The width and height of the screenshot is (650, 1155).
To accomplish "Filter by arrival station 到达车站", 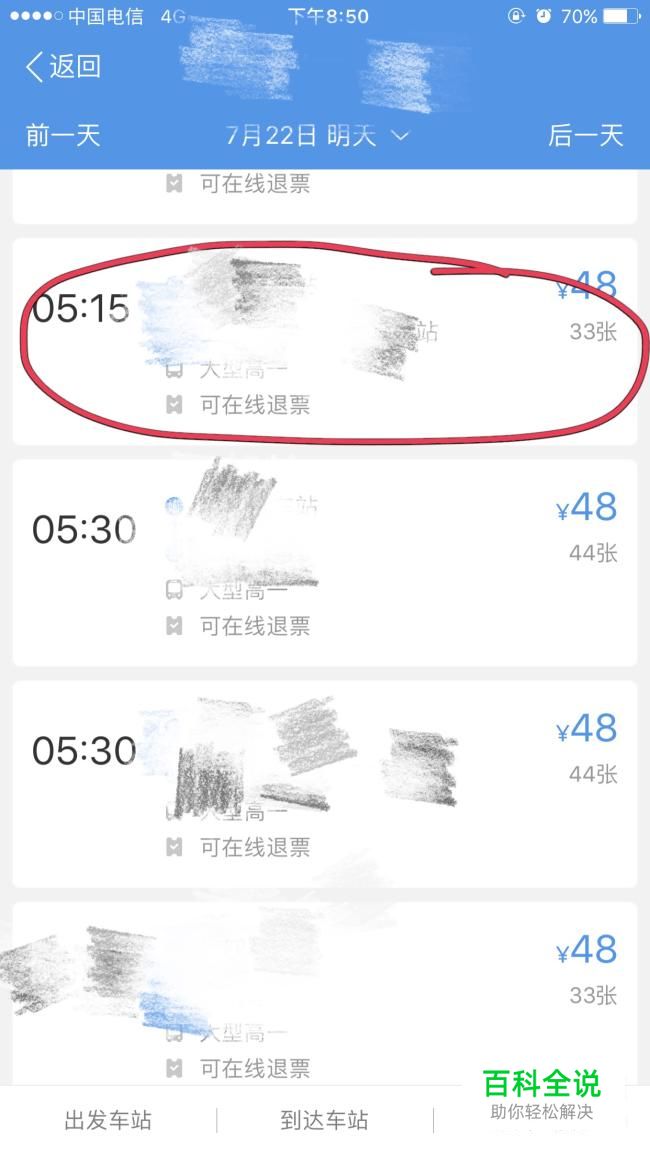I will pos(324,1120).
